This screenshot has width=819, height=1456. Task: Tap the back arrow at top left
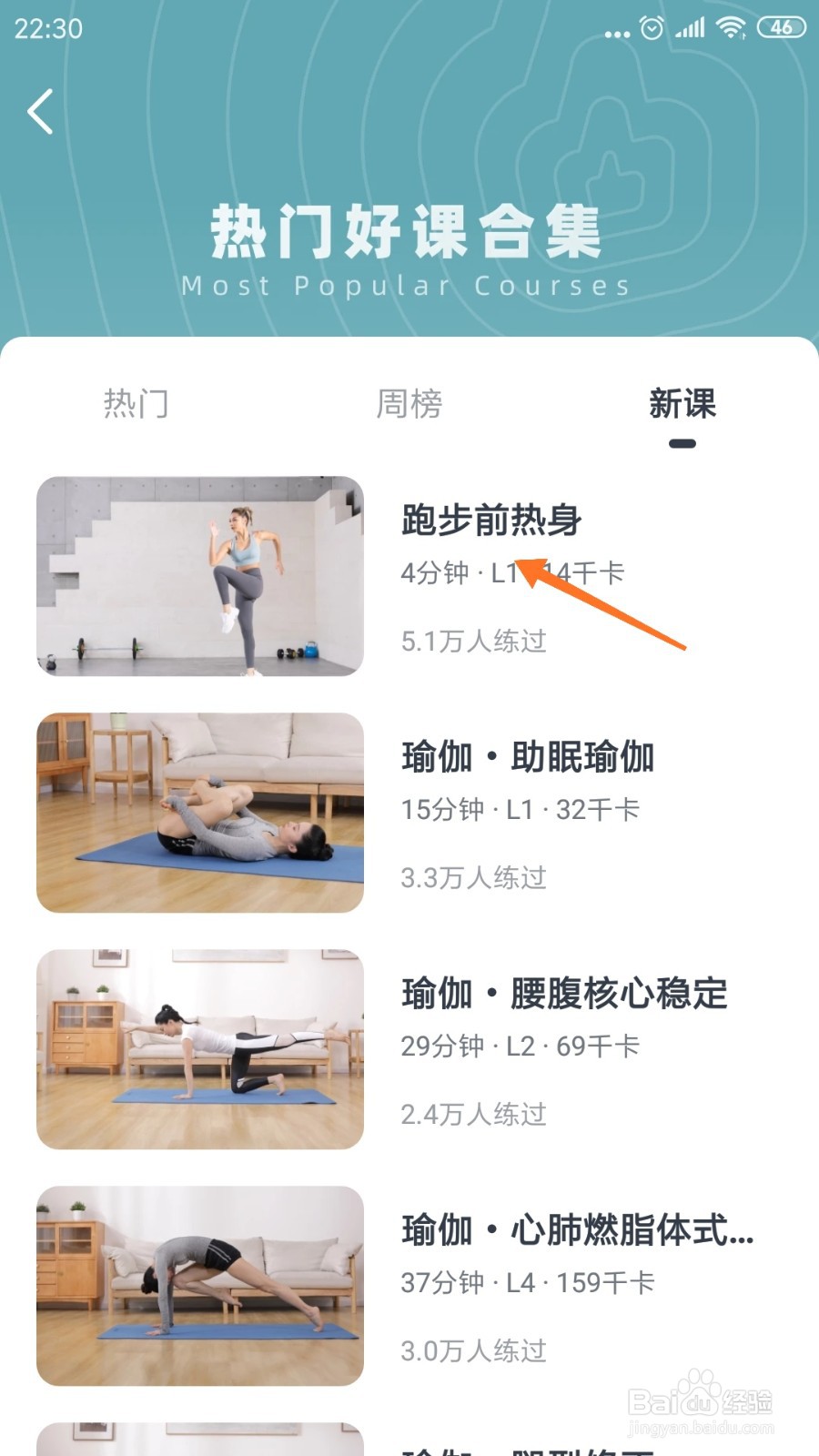(40, 111)
